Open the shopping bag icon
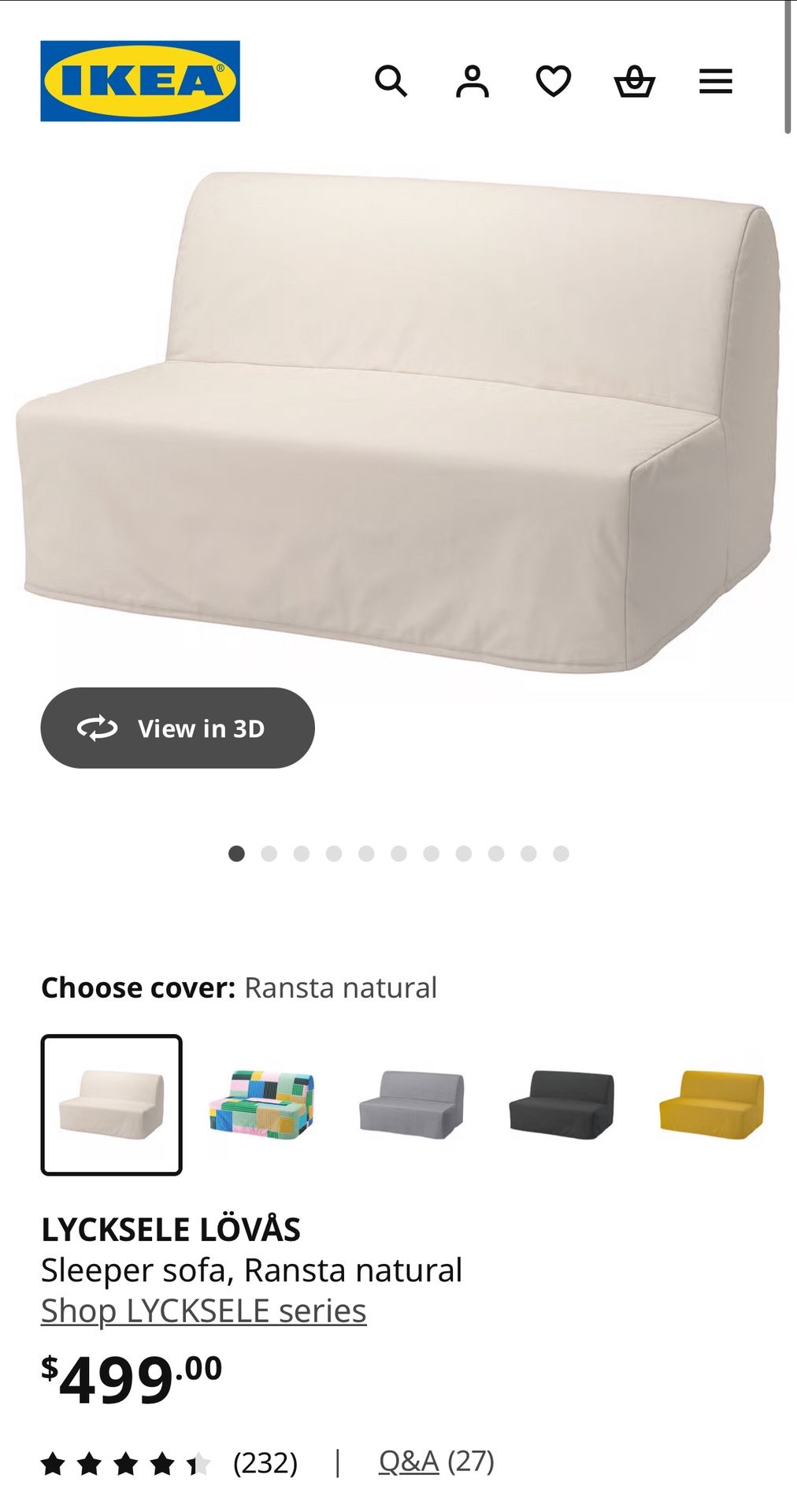This screenshot has height=1512, width=797. click(637, 82)
